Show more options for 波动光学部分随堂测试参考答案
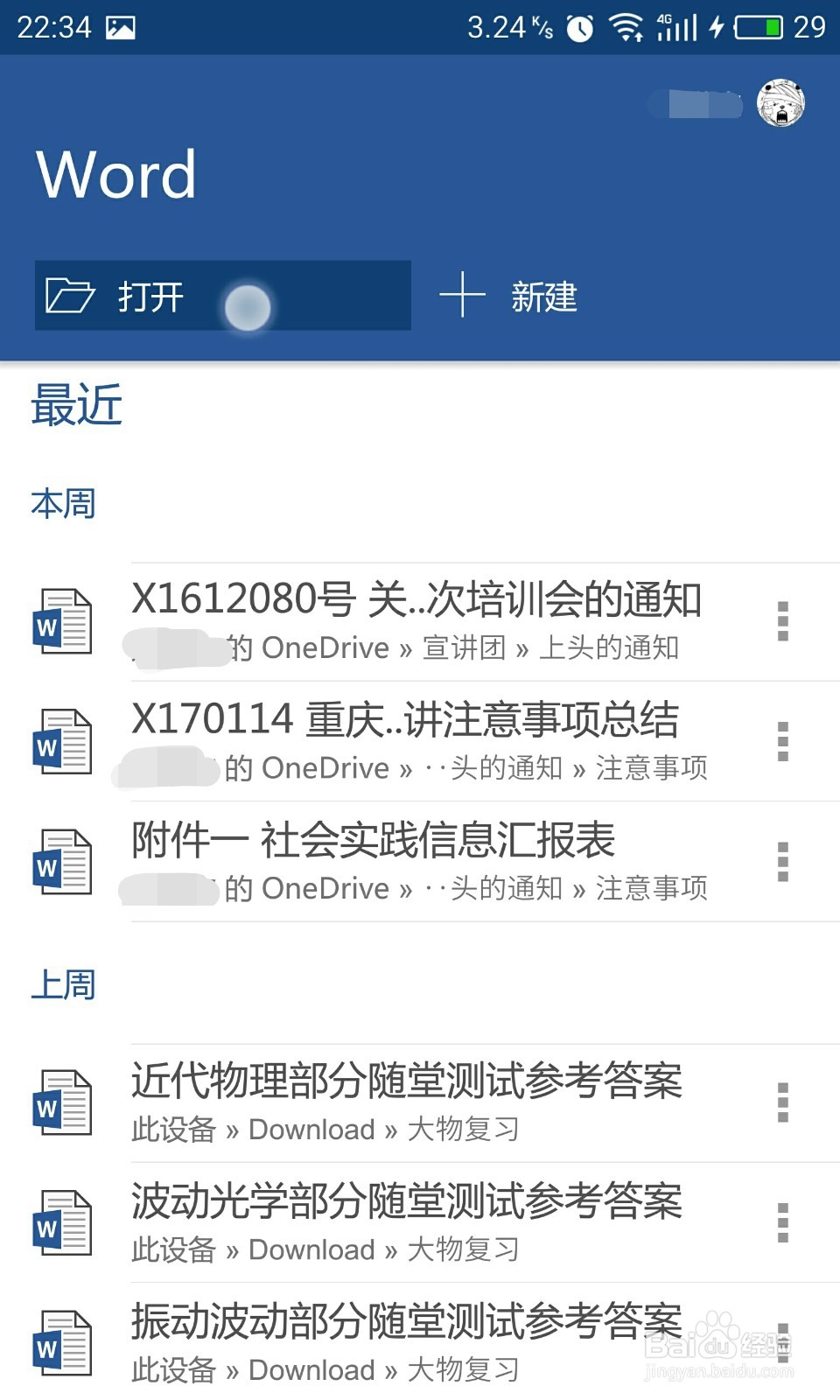The height and width of the screenshot is (1400, 840). pyautogui.click(x=783, y=1222)
